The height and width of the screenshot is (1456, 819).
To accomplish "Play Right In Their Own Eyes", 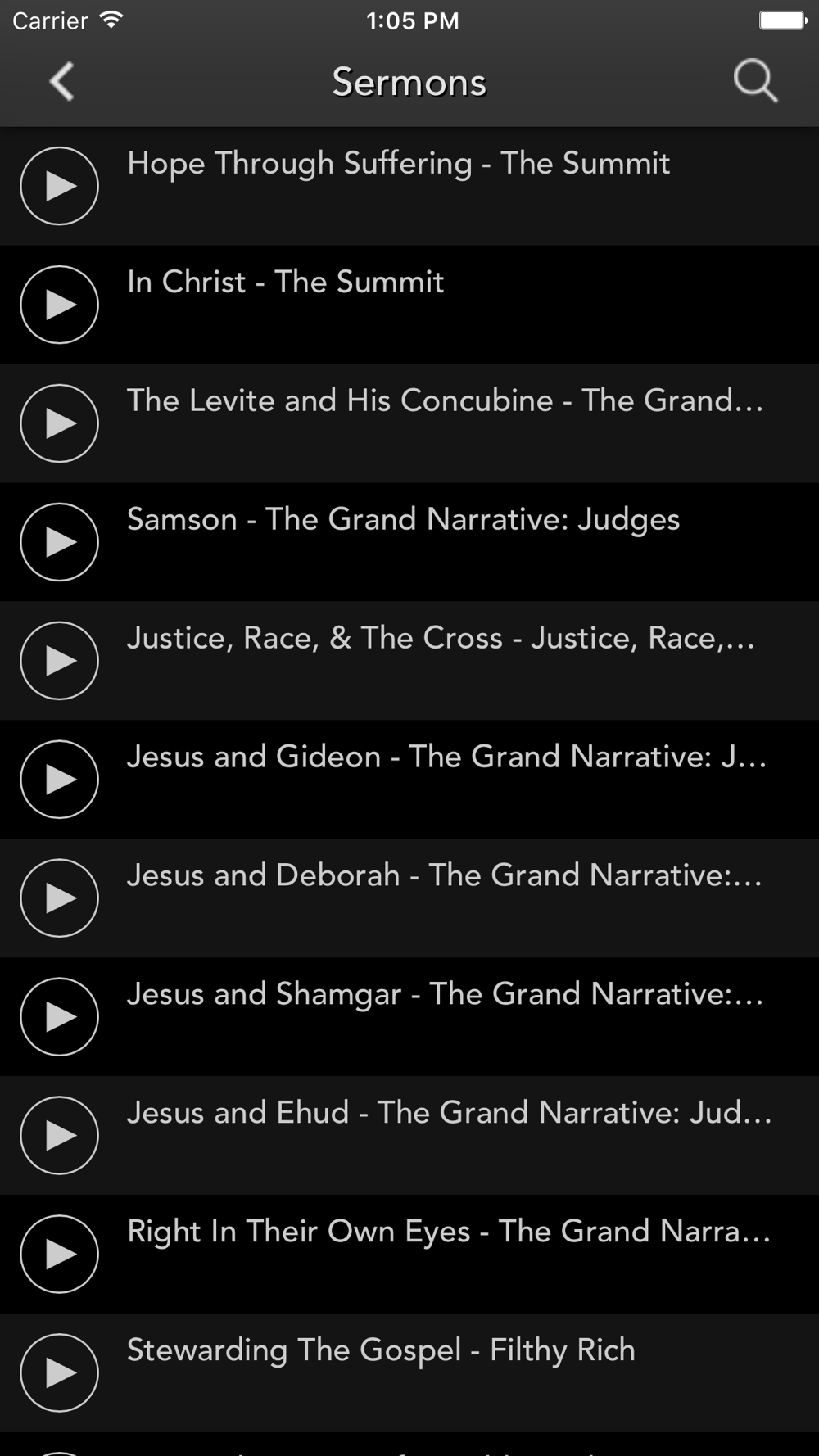I will coord(59,1255).
